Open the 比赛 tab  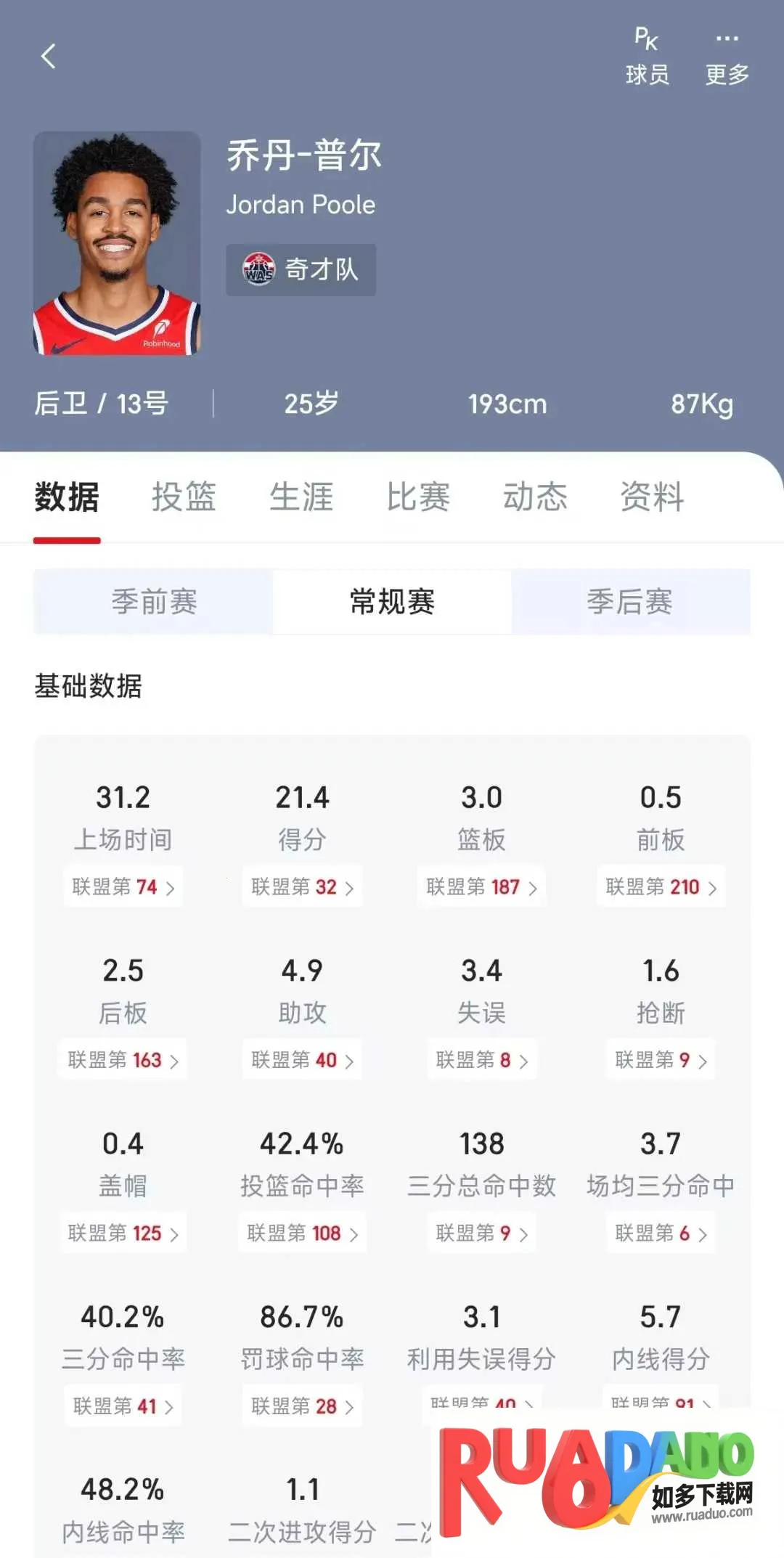[x=418, y=497]
